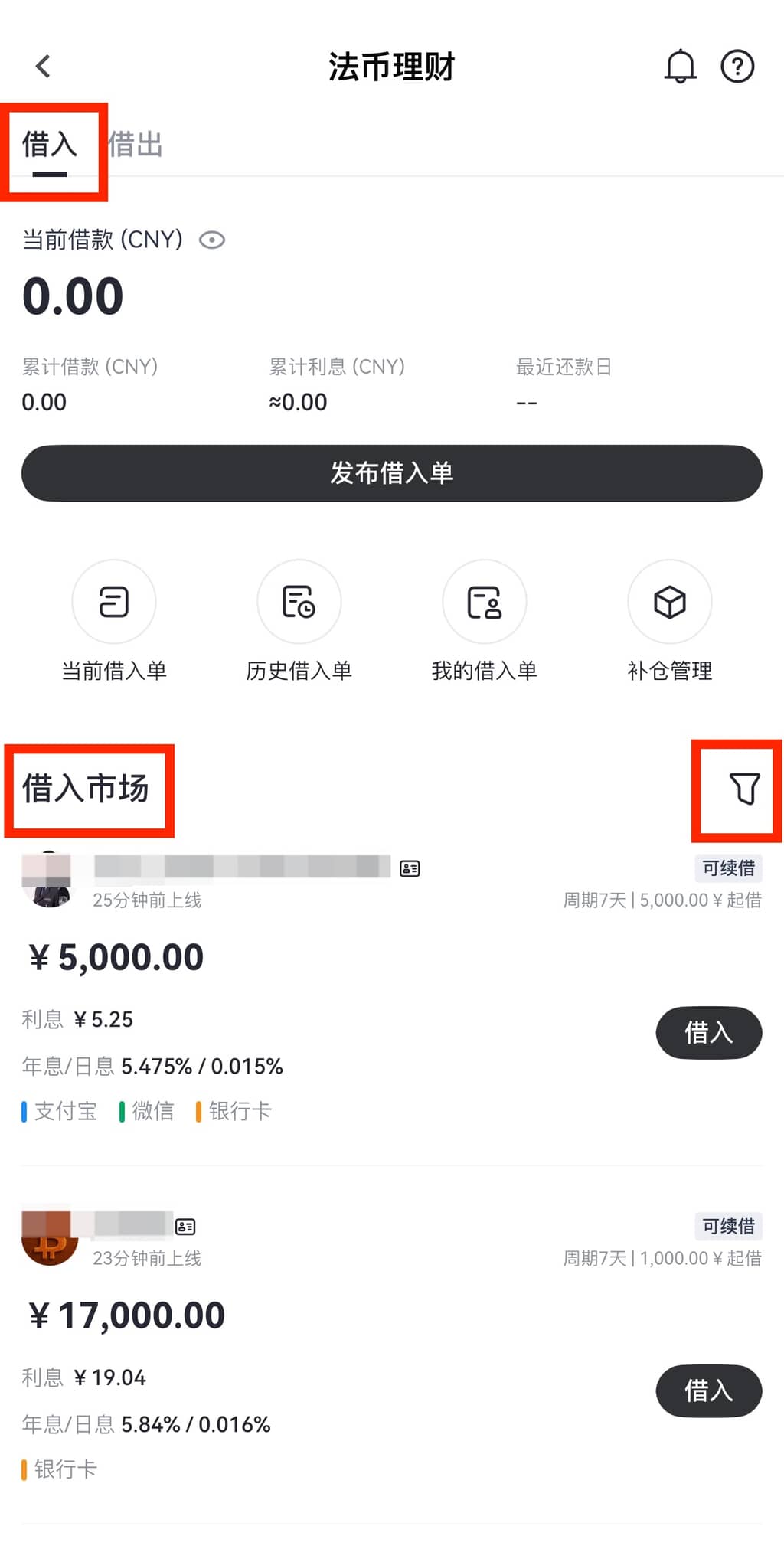784x1549 pixels.
Task: Open lender profile posted 25分钟前上线
Action: (x=49, y=881)
